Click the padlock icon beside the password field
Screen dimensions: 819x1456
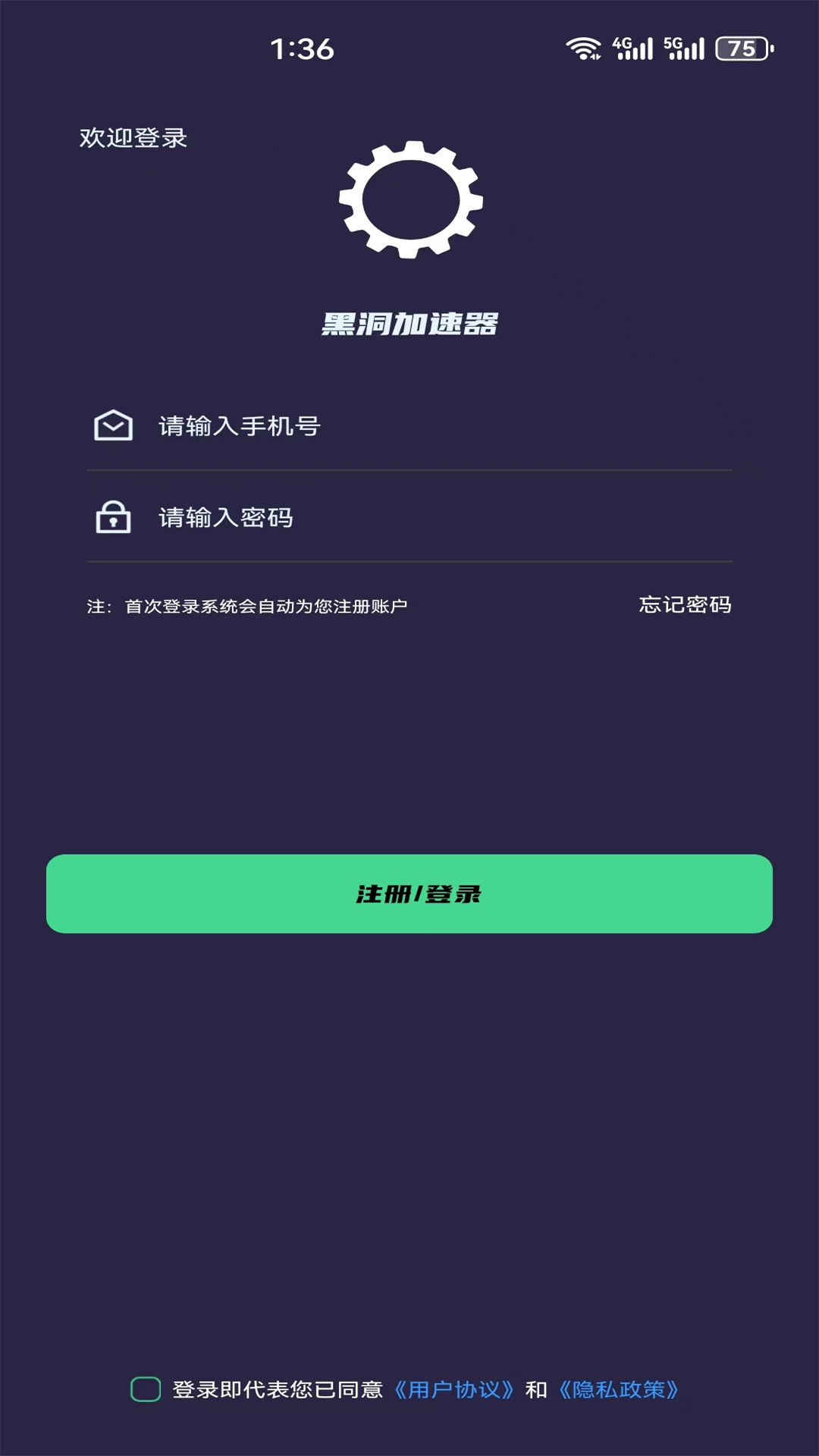(x=112, y=519)
